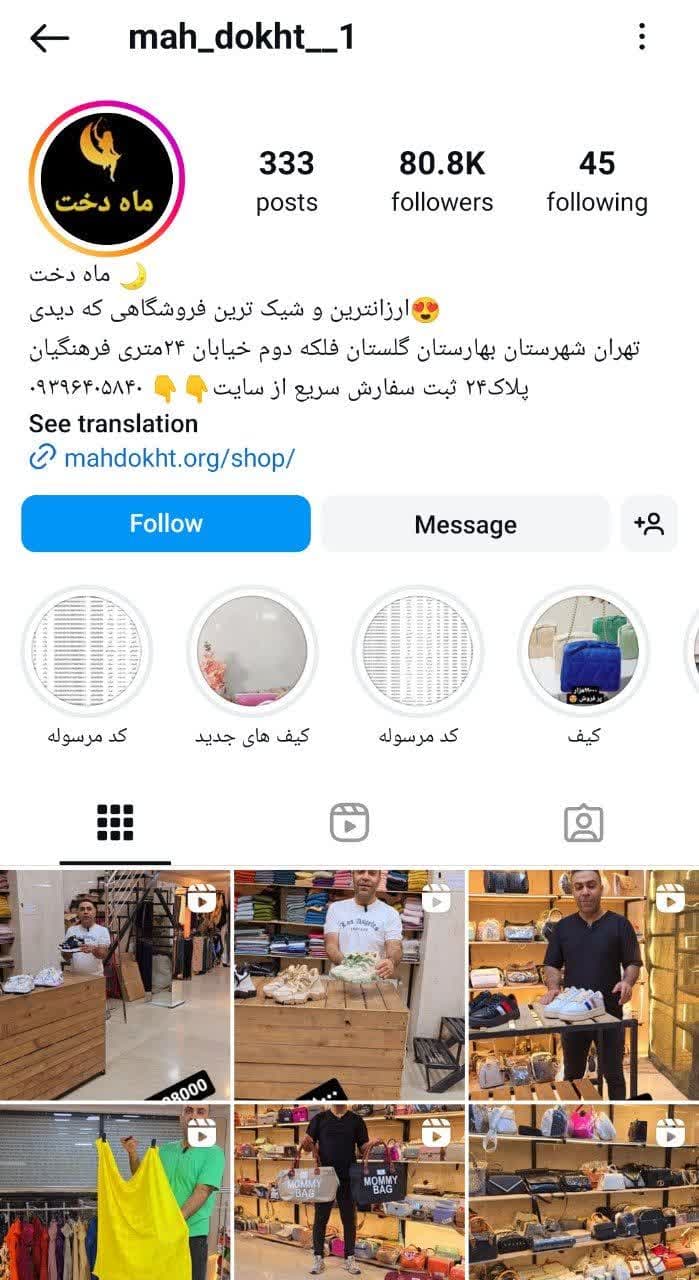Go back using the arrow icon

click(49, 38)
